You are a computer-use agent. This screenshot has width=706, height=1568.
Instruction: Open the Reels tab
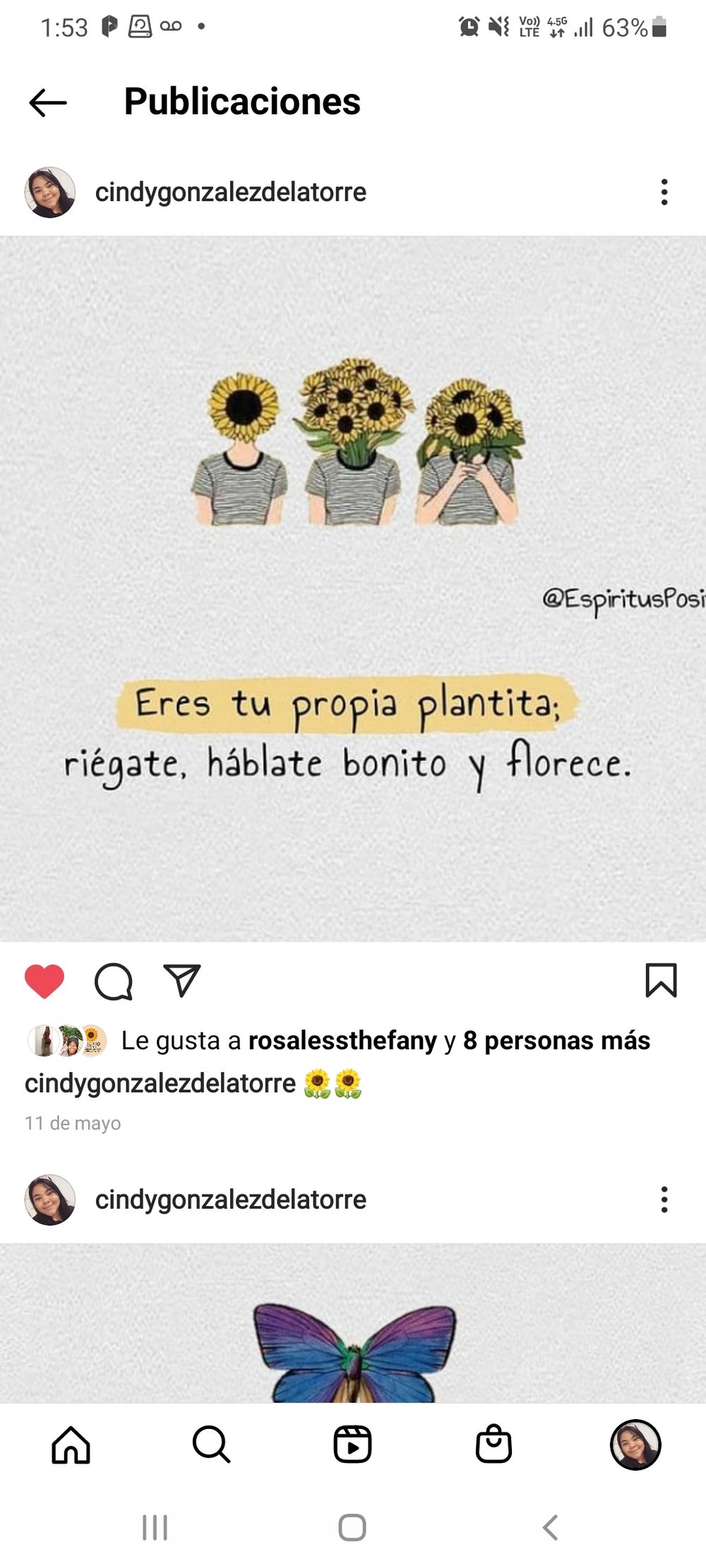tap(352, 1445)
